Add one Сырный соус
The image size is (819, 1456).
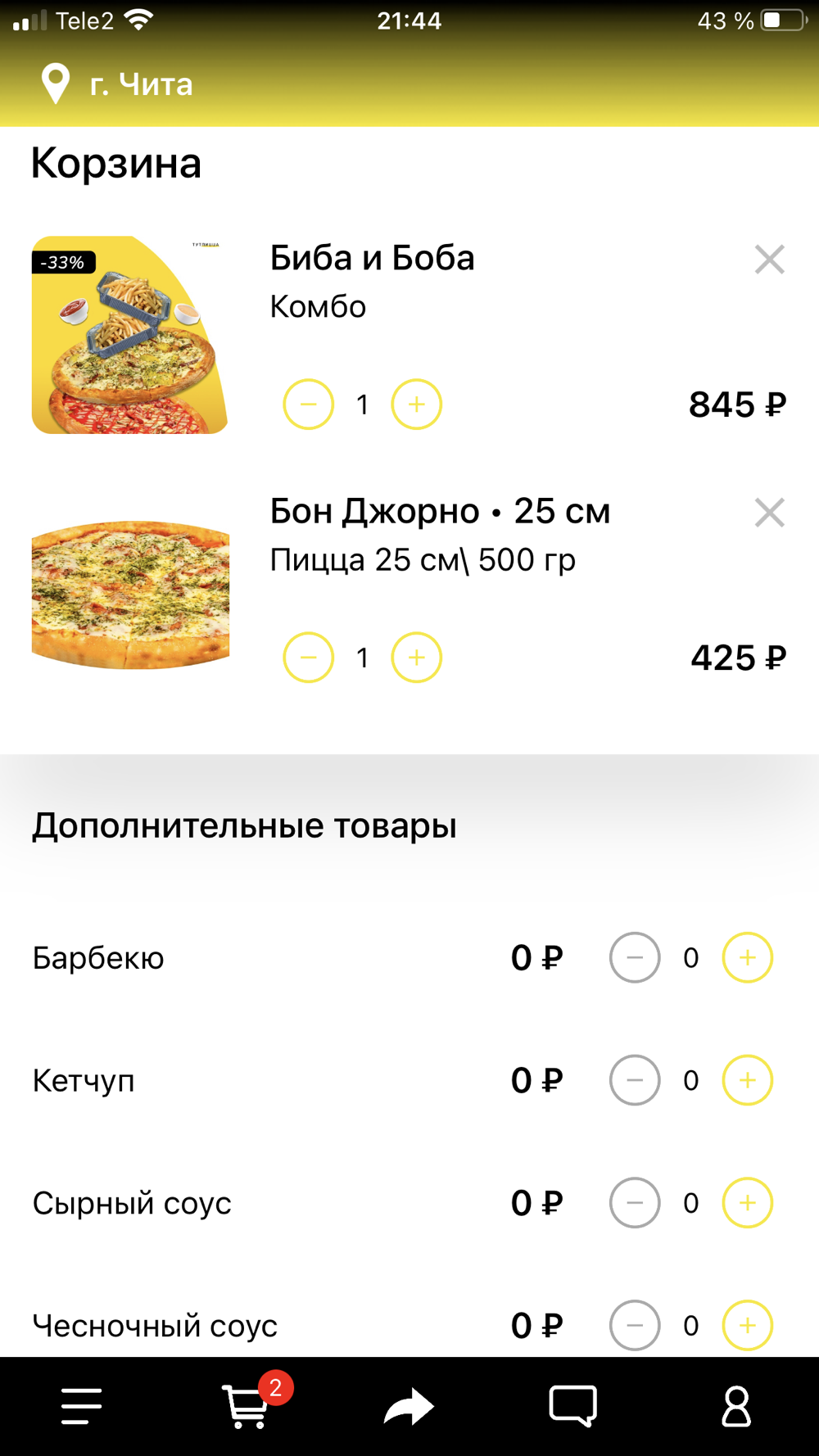pyautogui.click(x=747, y=1203)
